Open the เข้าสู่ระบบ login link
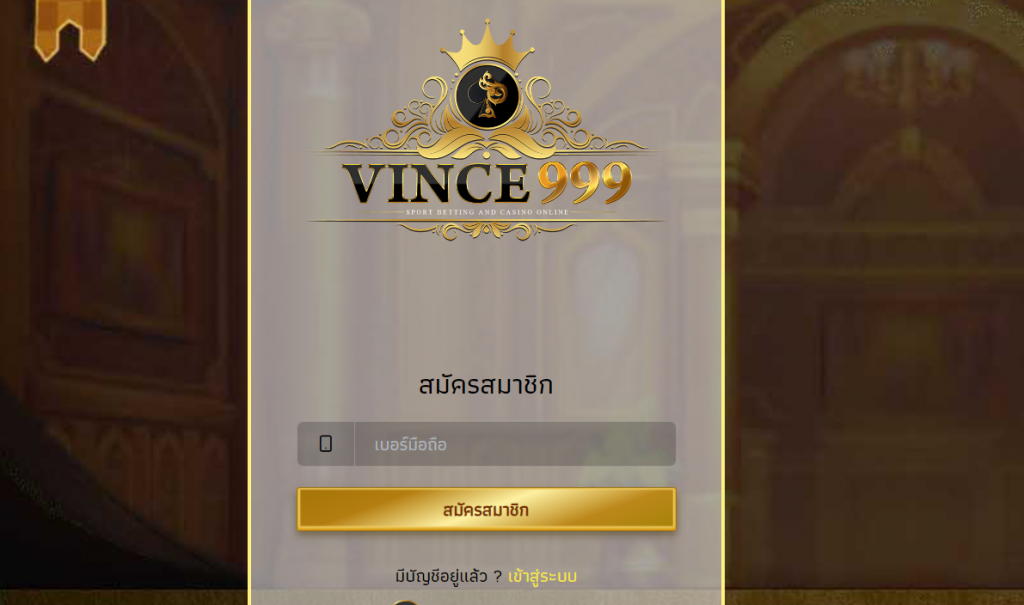1024x605 pixels. (x=542, y=577)
